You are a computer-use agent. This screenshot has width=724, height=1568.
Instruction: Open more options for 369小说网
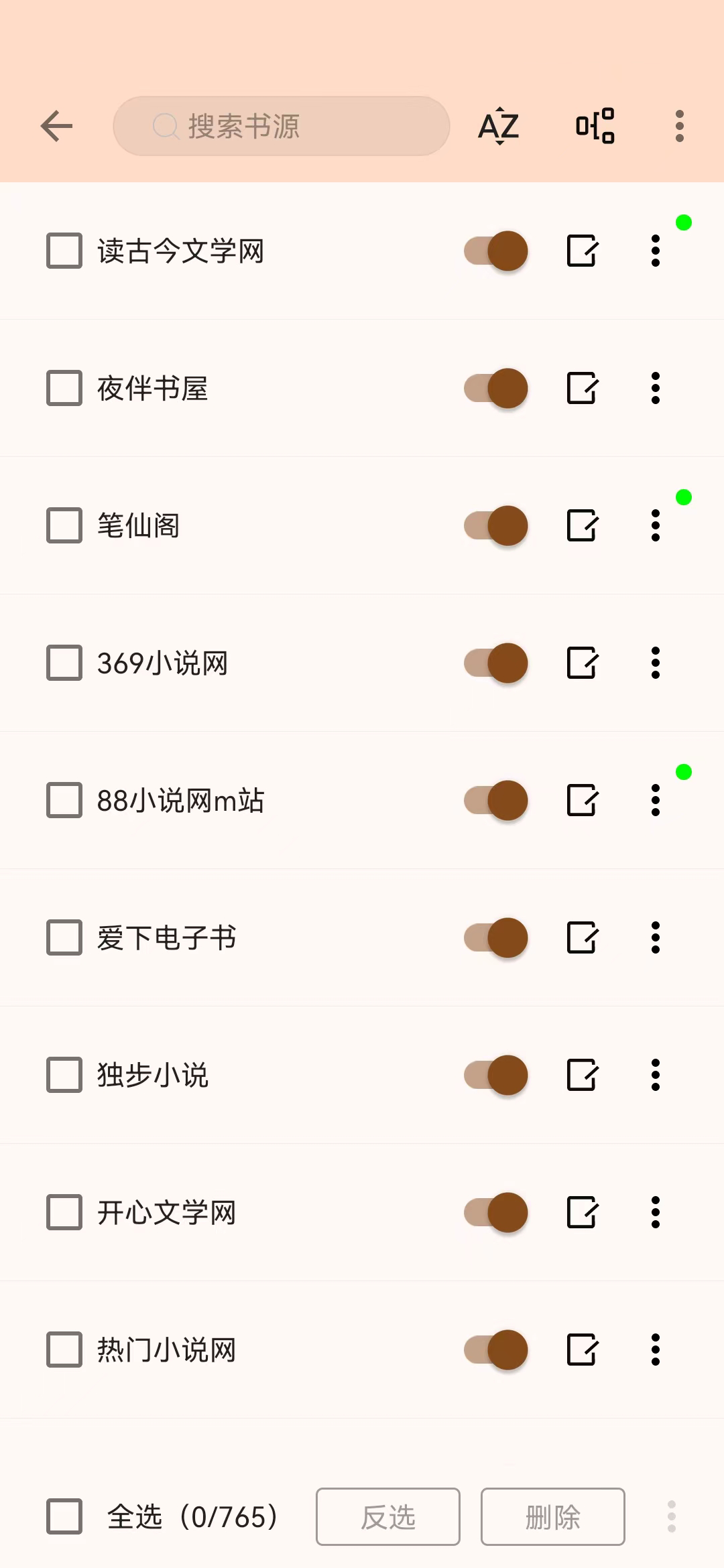(655, 663)
